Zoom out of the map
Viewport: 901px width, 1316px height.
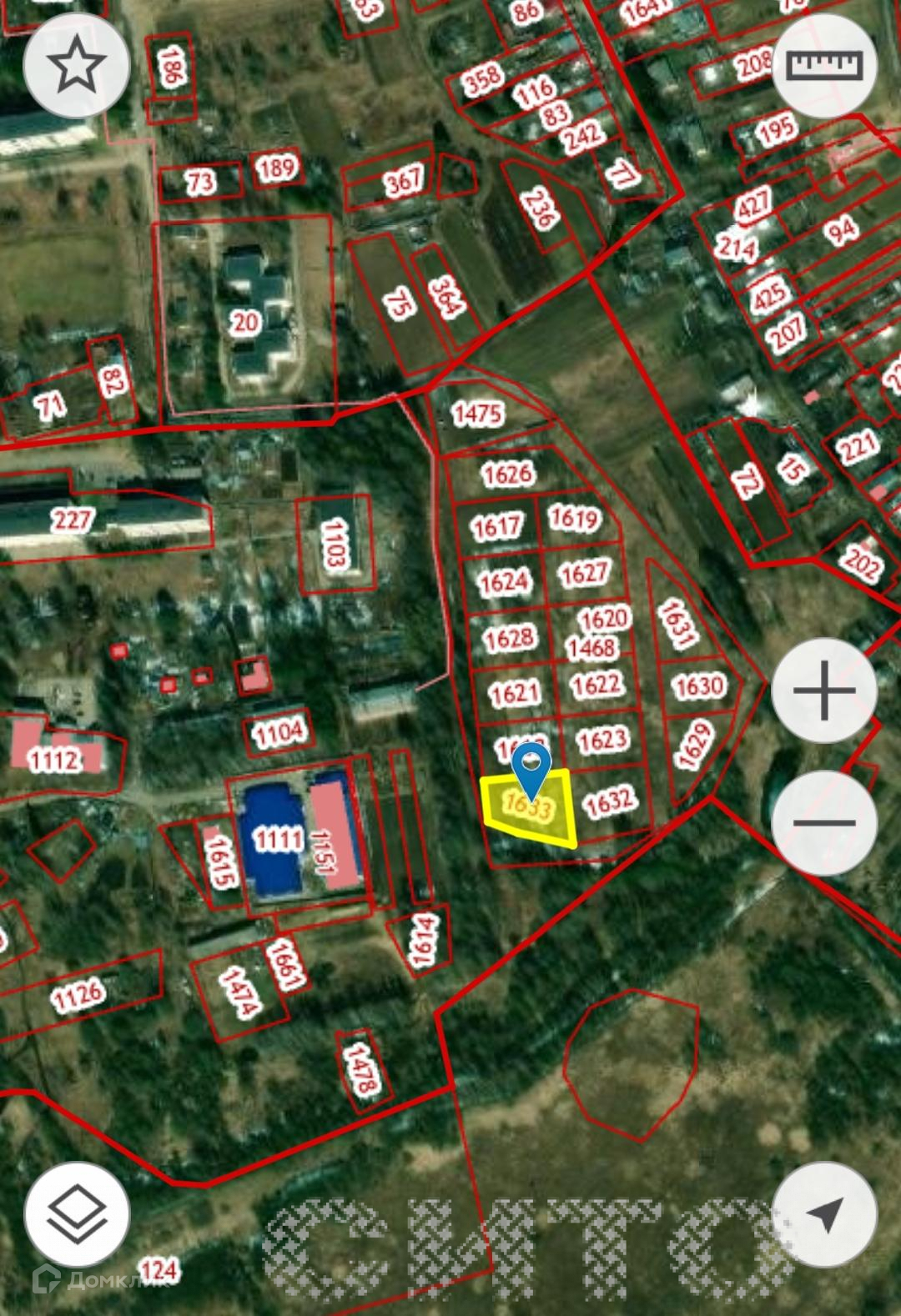(824, 822)
